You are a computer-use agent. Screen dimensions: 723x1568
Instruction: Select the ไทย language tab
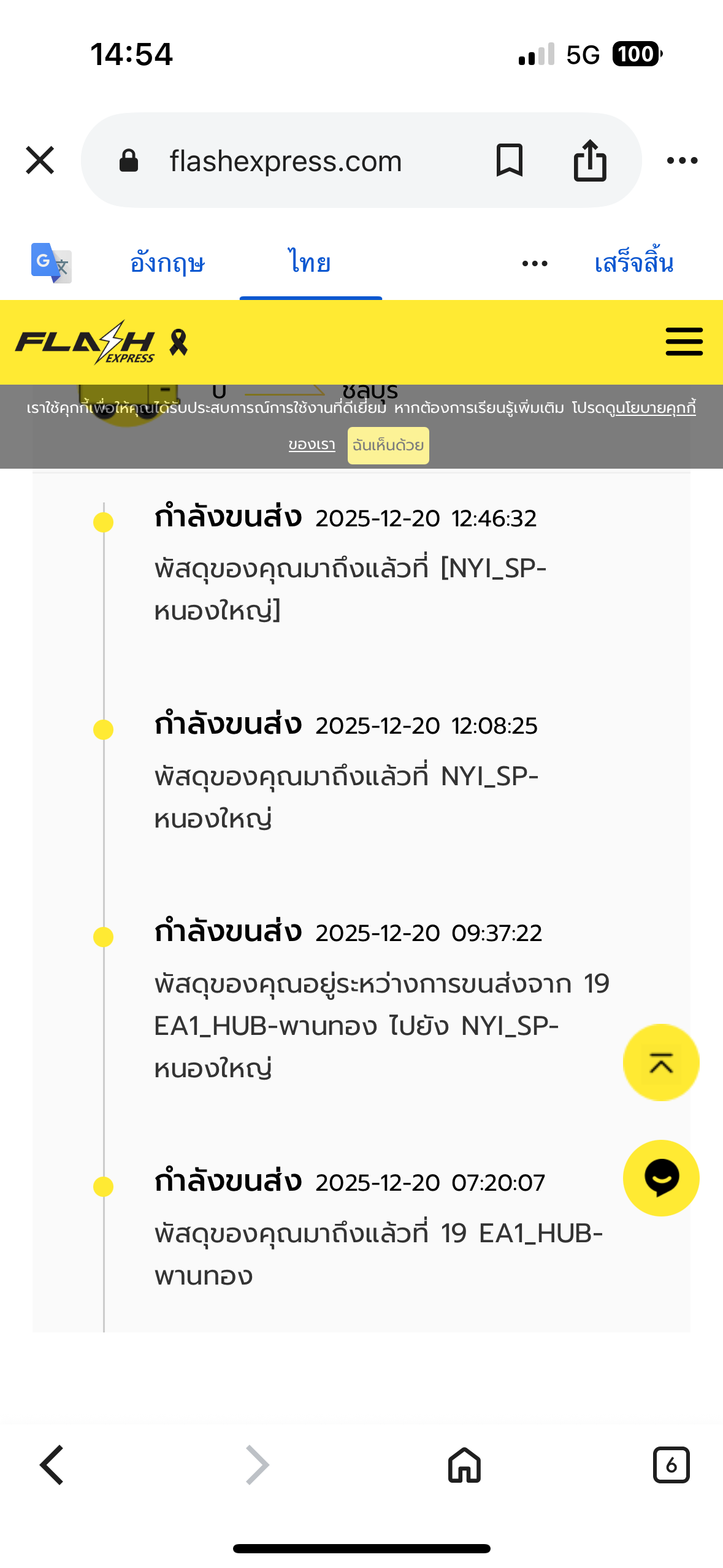click(310, 264)
